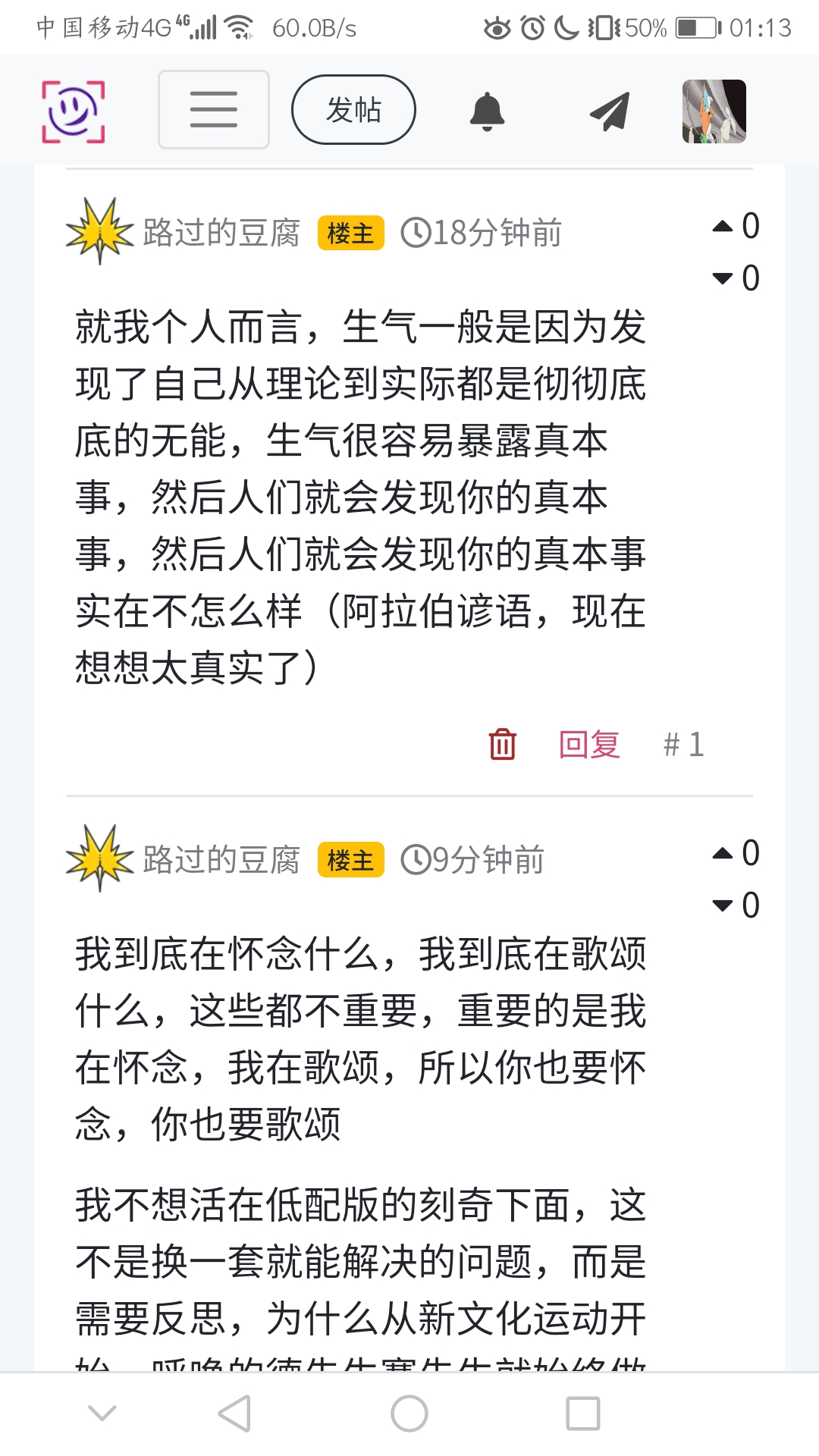Open the site logo home page

coord(73,111)
